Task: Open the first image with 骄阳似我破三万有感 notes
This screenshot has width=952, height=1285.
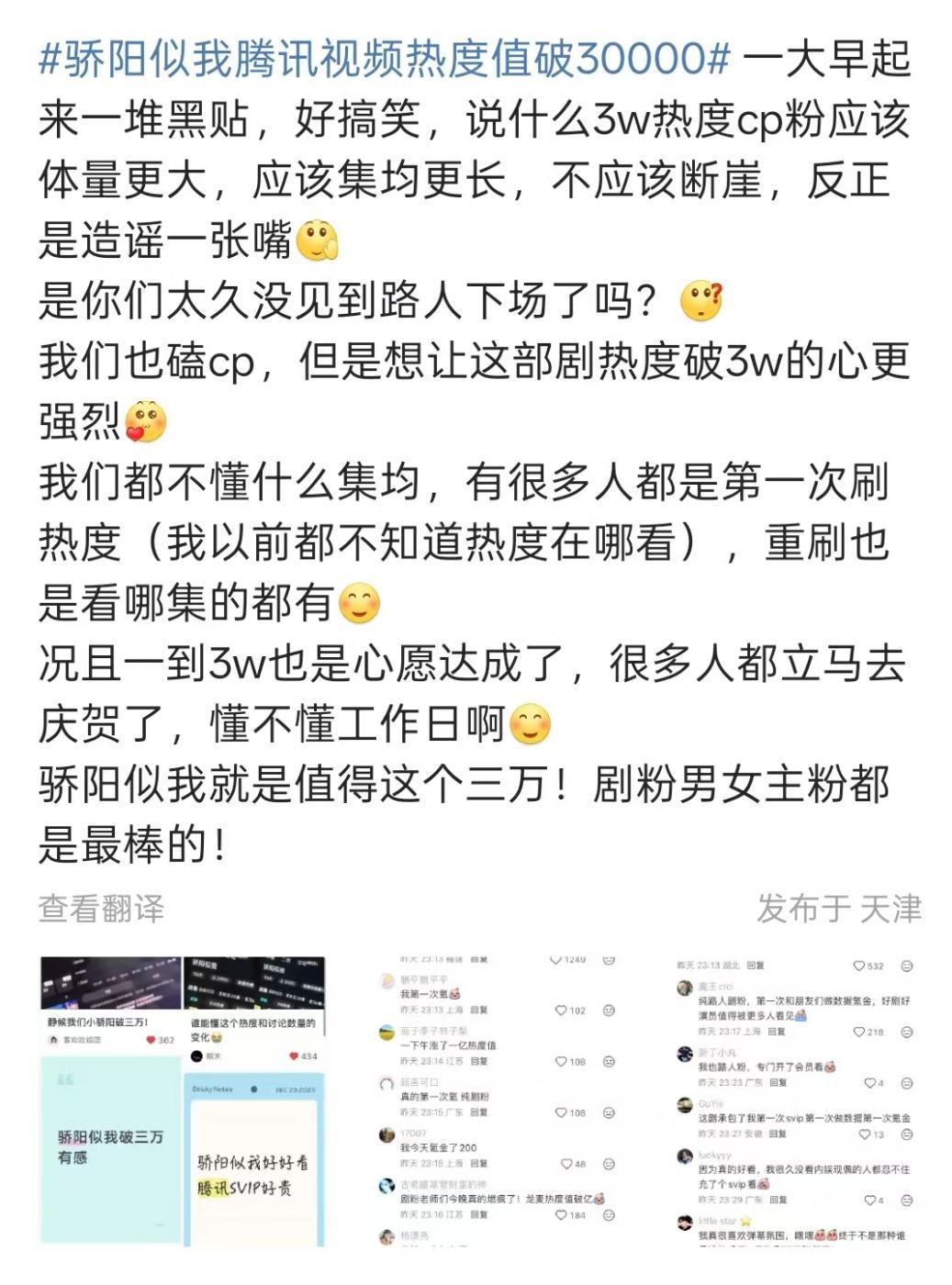Action: (x=182, y=1101)
